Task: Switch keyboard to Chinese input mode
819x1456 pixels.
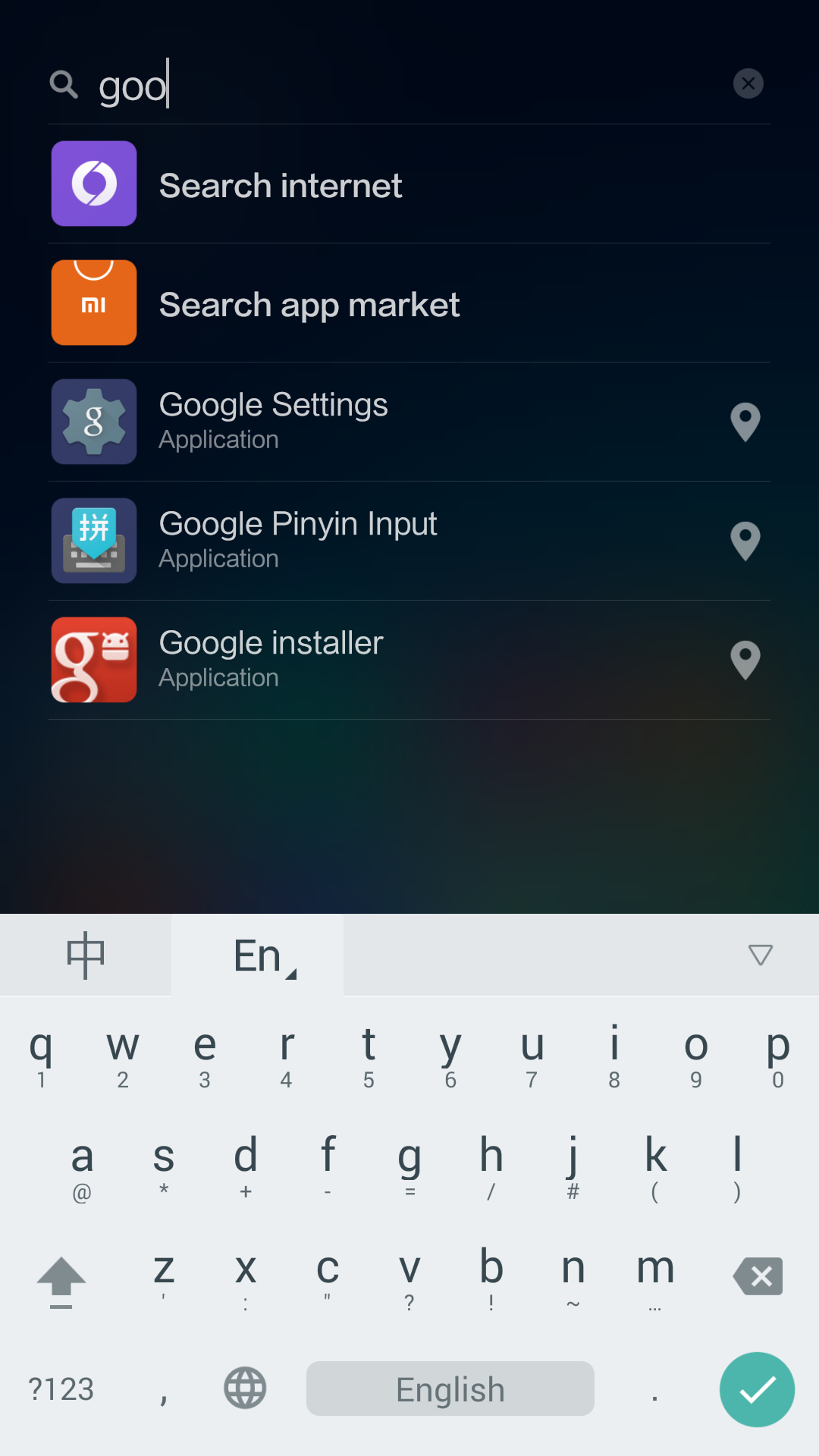Action: tap(86, 955)
